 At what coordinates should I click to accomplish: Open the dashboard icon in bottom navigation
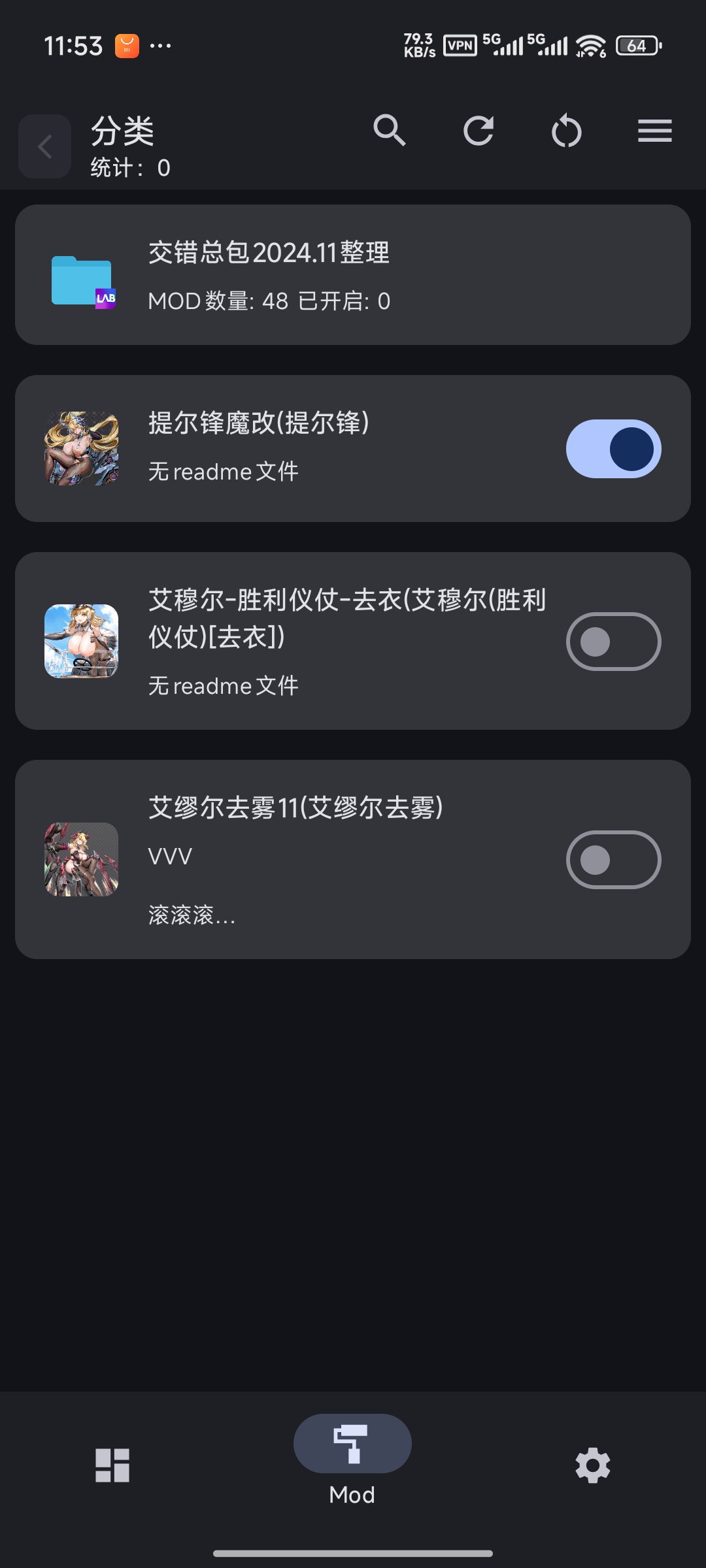point(112,1465)
